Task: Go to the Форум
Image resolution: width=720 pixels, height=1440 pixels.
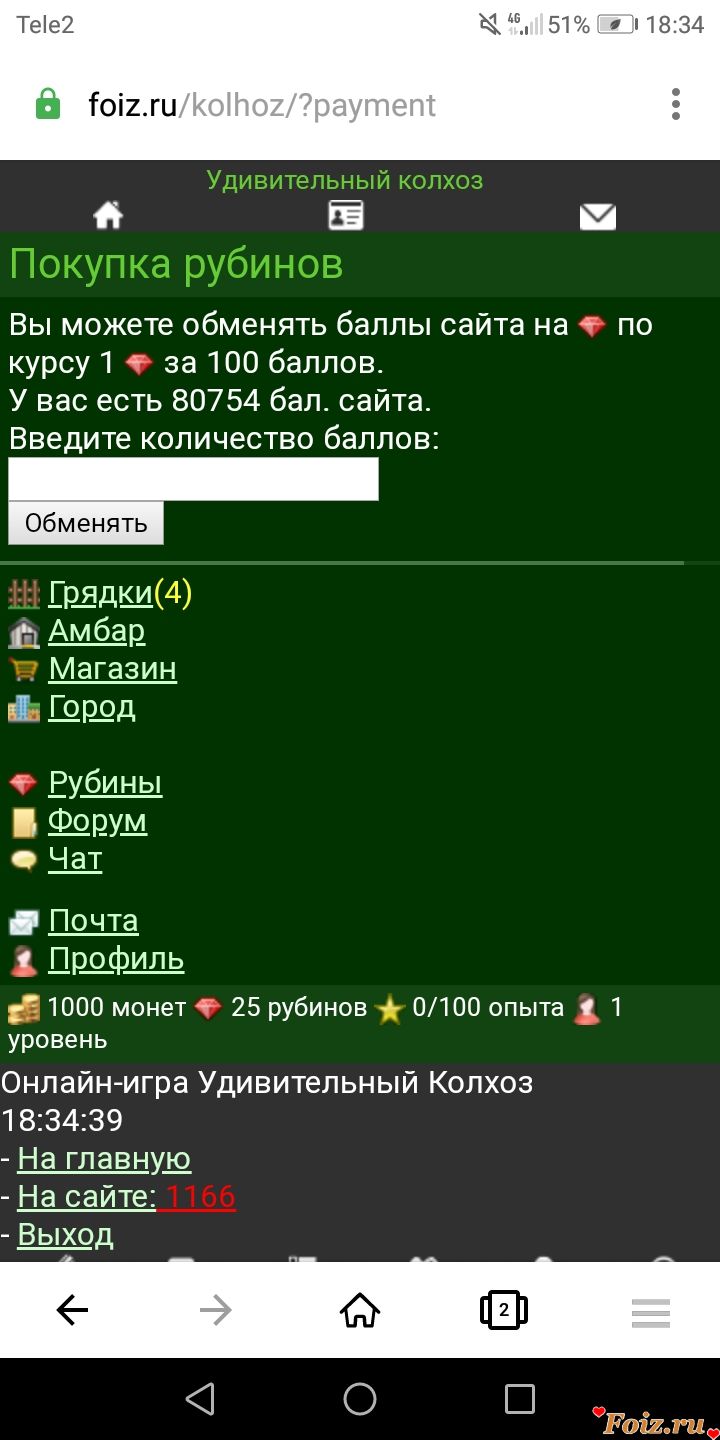Action: 97,821
